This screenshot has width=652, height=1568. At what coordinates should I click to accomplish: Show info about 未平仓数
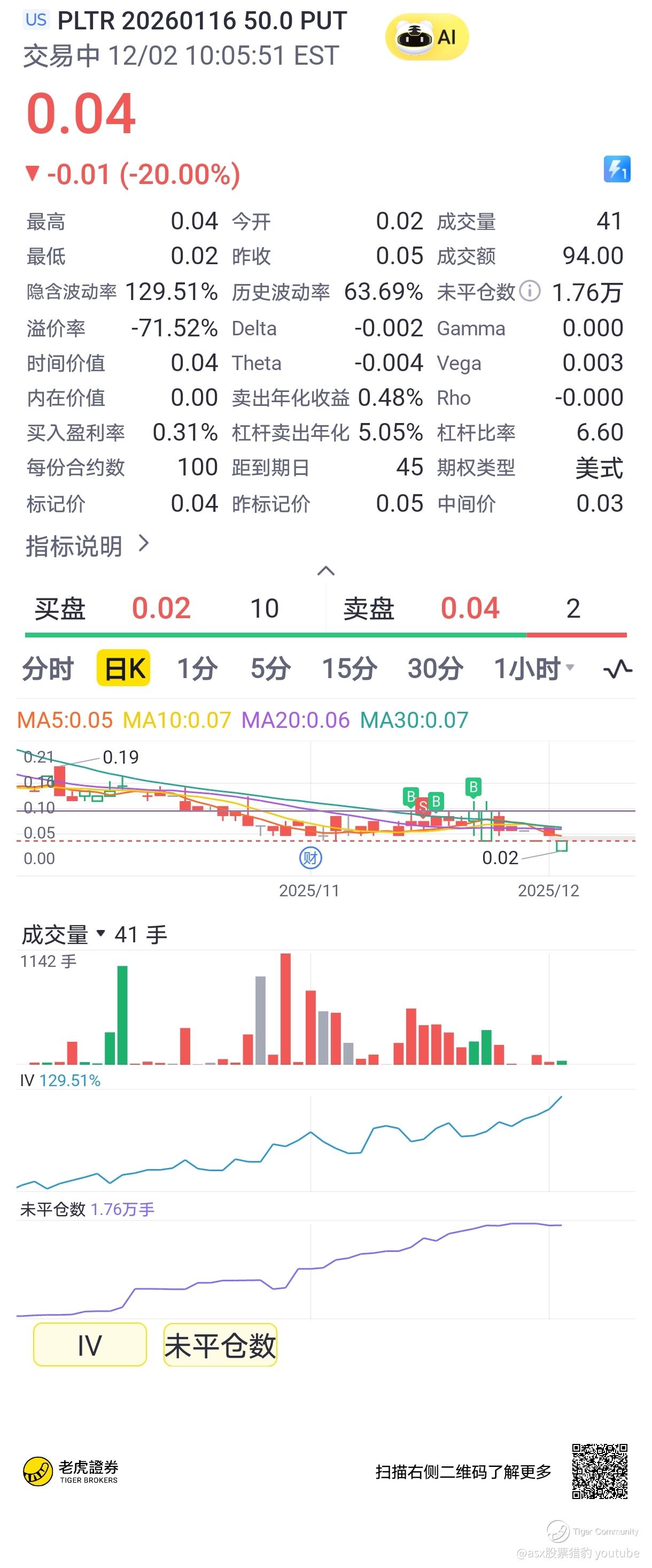point(530,291)
